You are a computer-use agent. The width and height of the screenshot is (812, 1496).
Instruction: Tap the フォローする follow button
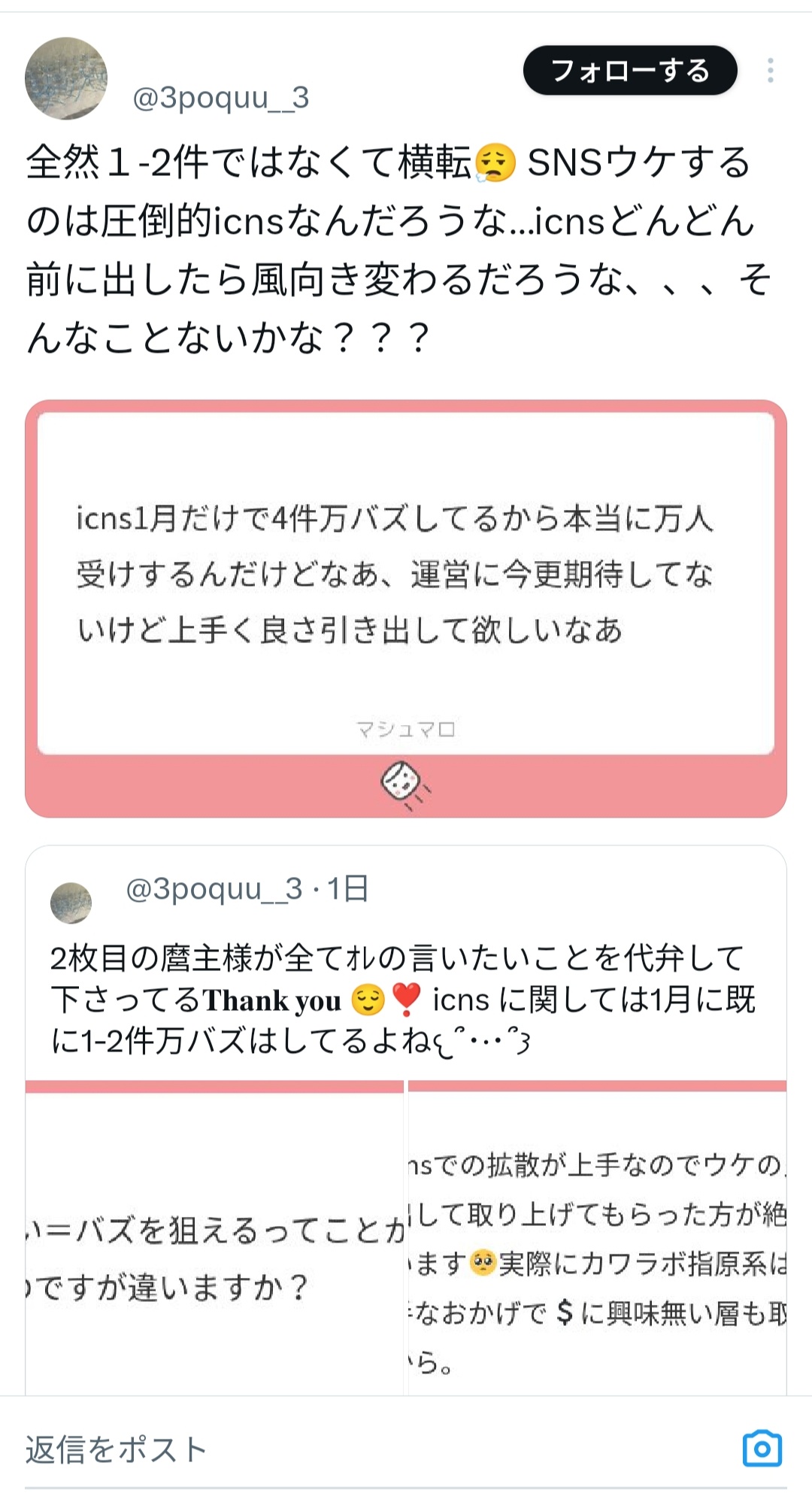pos(629,71)
